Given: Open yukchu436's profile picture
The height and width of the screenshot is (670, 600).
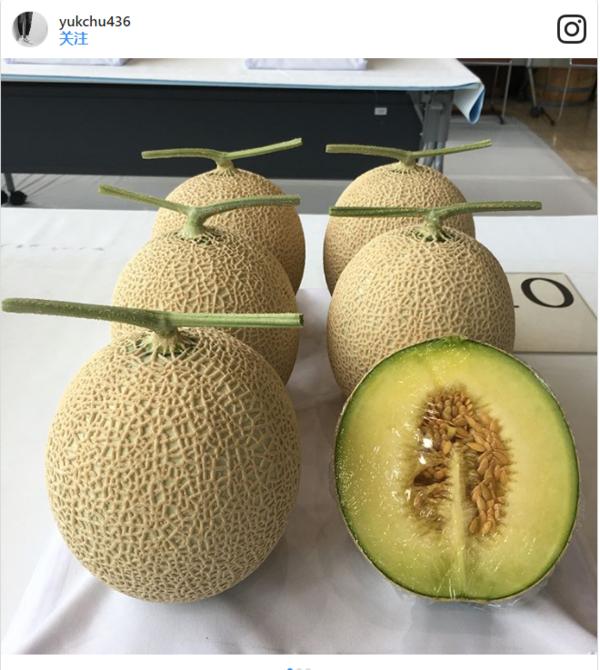Looking at the screenshot, I should click(29, 29).
